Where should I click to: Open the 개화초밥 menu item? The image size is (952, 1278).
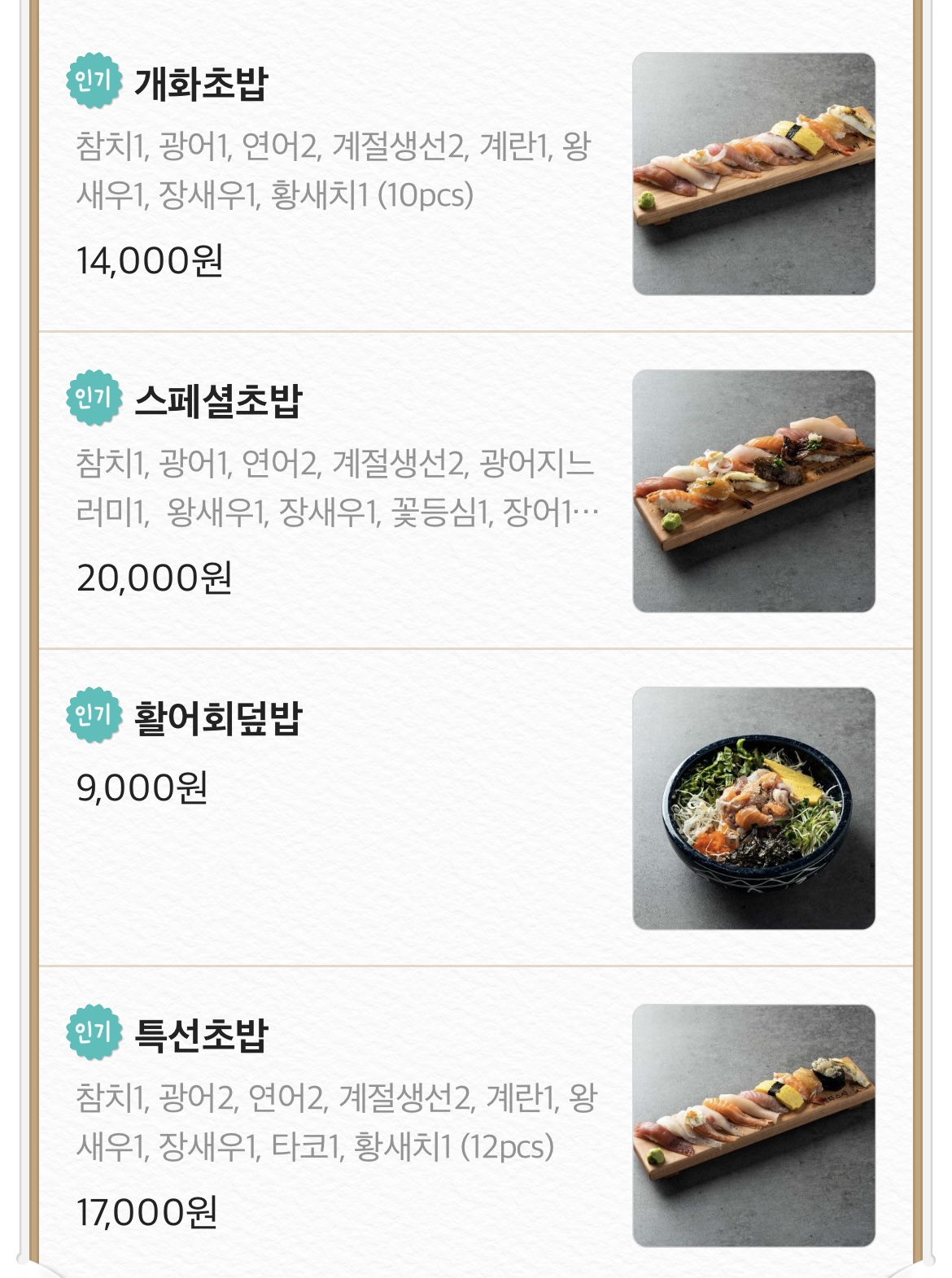200,85
